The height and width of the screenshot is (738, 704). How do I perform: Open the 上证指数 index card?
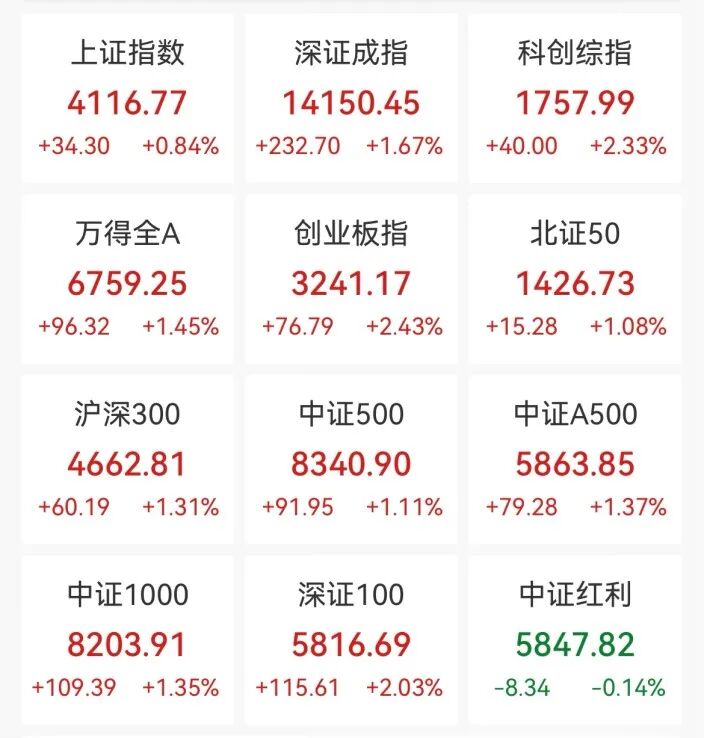point(127,98)
